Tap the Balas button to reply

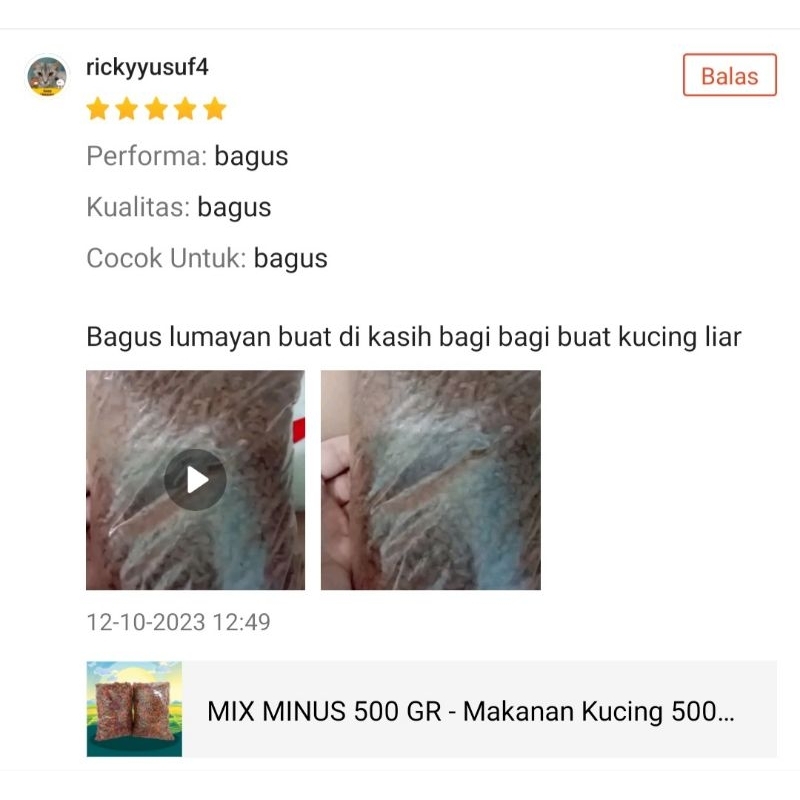tap(729, 76)
